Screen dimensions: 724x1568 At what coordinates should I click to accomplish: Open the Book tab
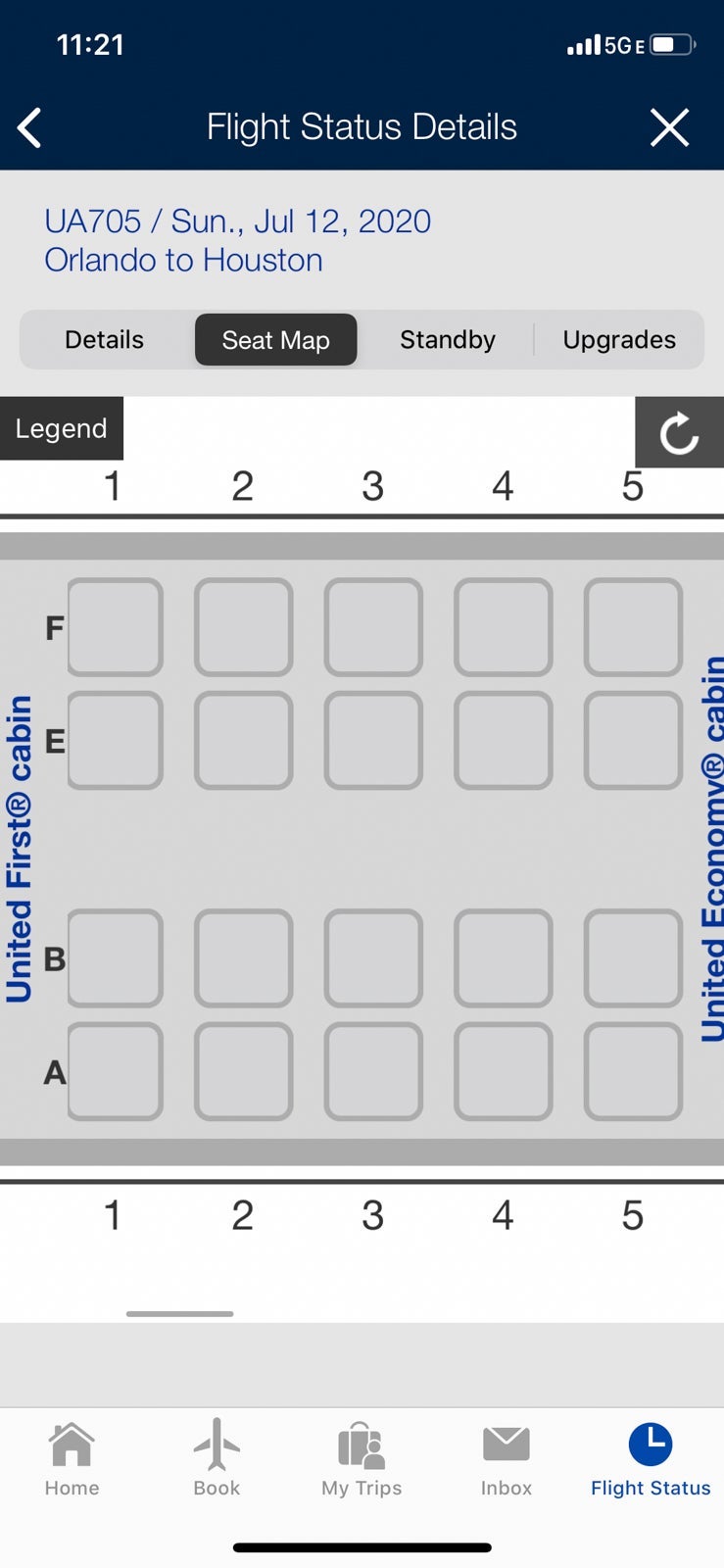pyautogui.click(x=217, y=1458)
